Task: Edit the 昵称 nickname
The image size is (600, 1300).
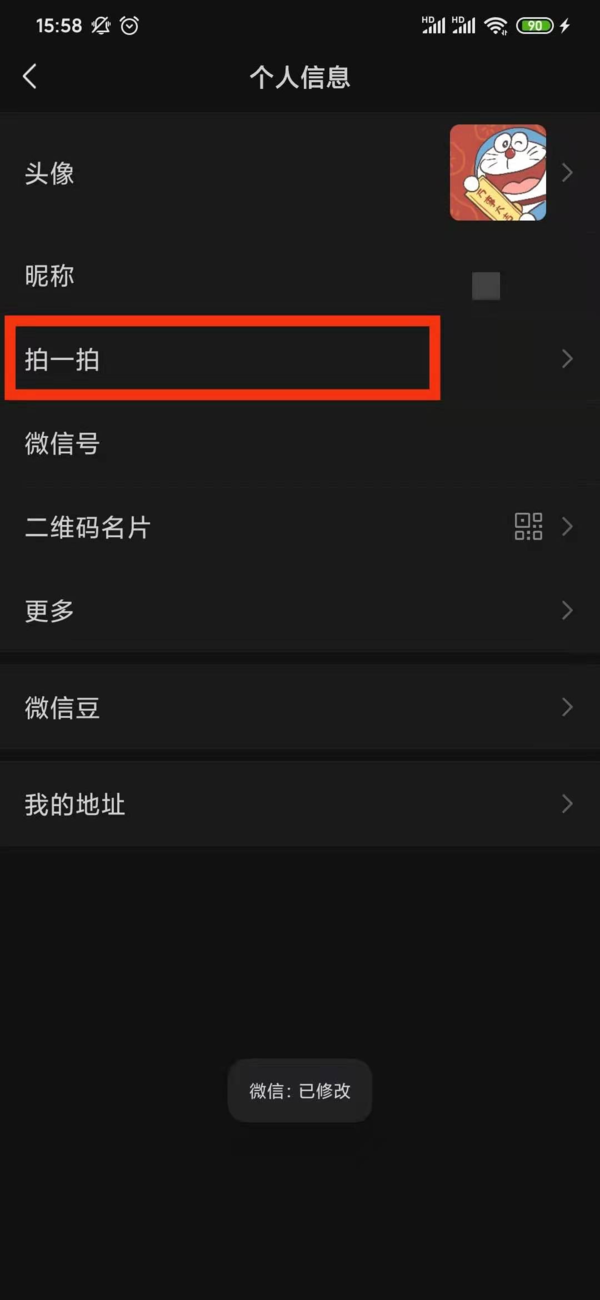Action: pos(300,277)
